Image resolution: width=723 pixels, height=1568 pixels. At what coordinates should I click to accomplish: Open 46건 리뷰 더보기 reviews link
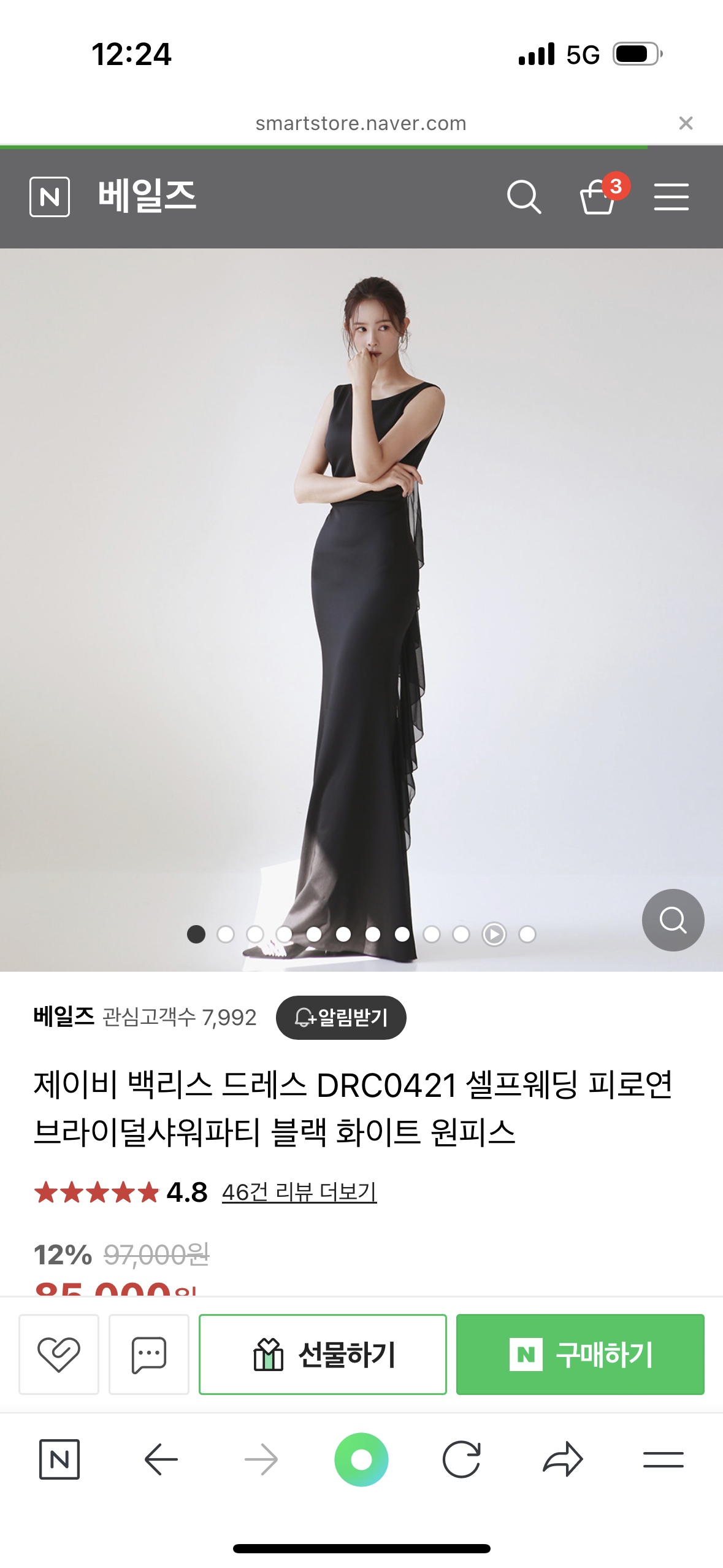(299, 1192)
